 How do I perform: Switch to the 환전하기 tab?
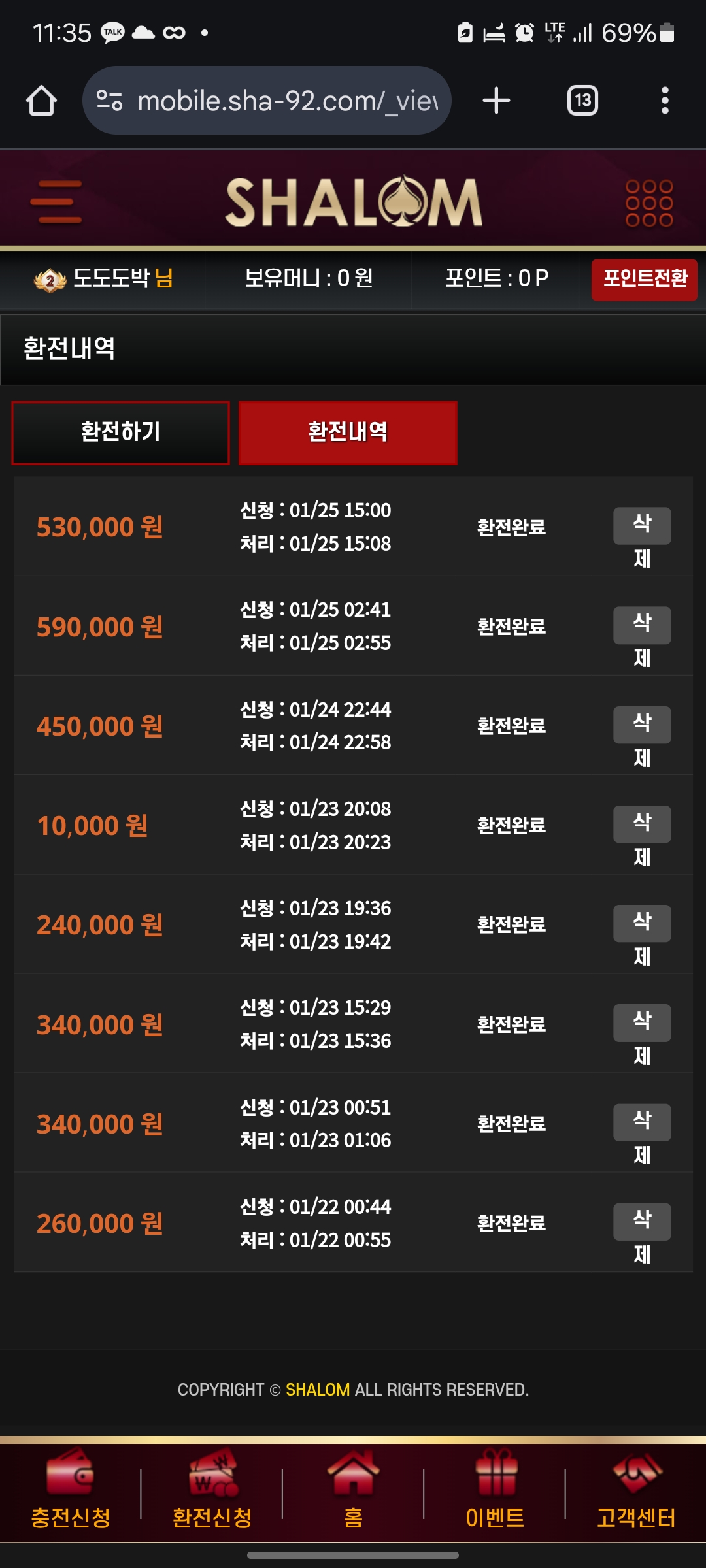pos(121,433)
